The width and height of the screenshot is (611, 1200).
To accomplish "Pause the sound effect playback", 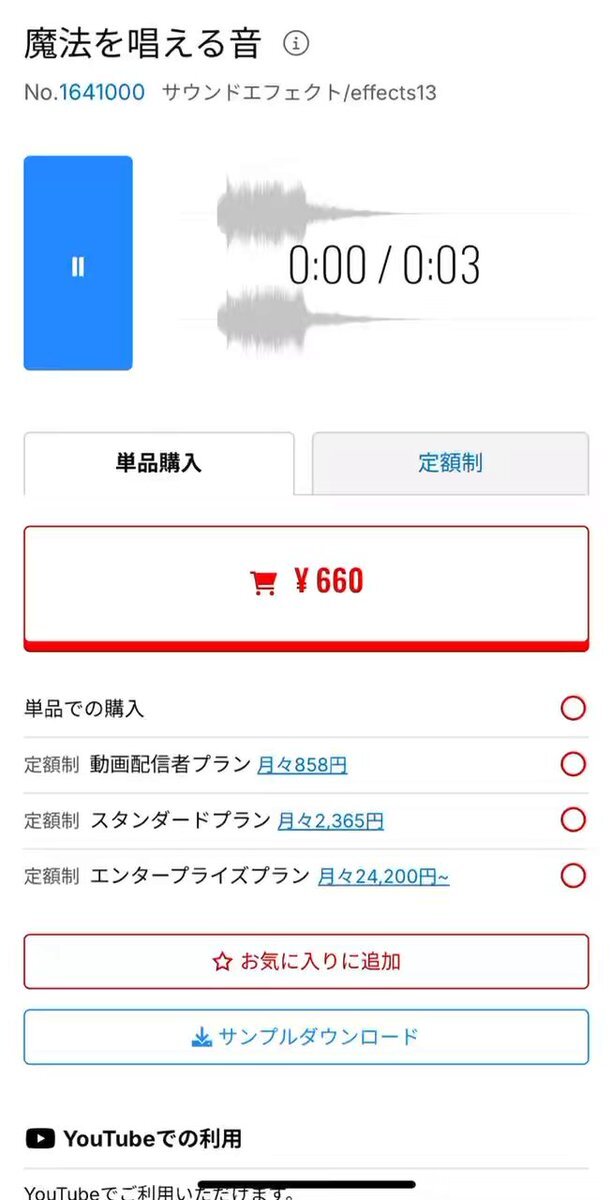I will point(78,263).
